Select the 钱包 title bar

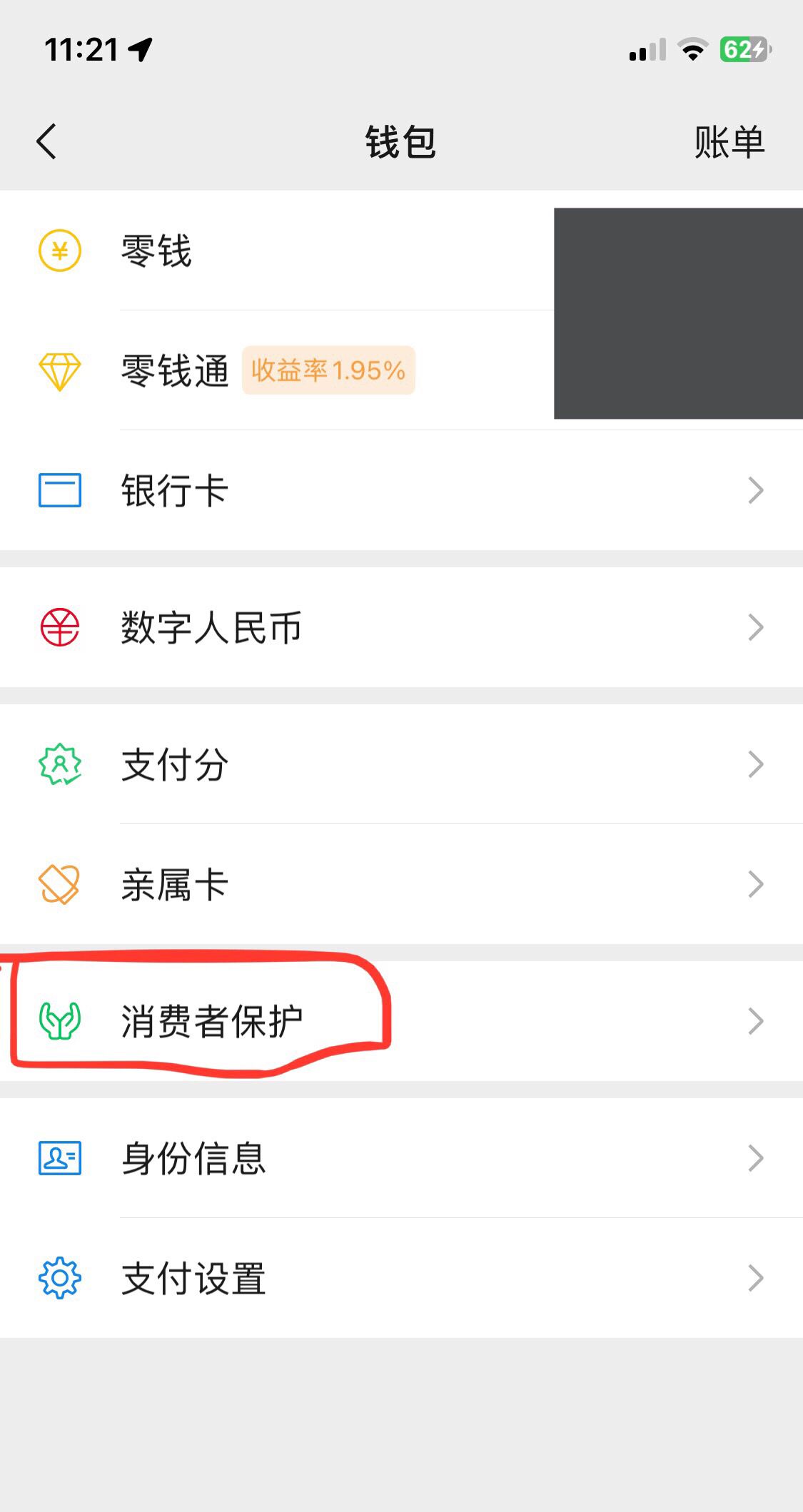(x=401, y=141)
